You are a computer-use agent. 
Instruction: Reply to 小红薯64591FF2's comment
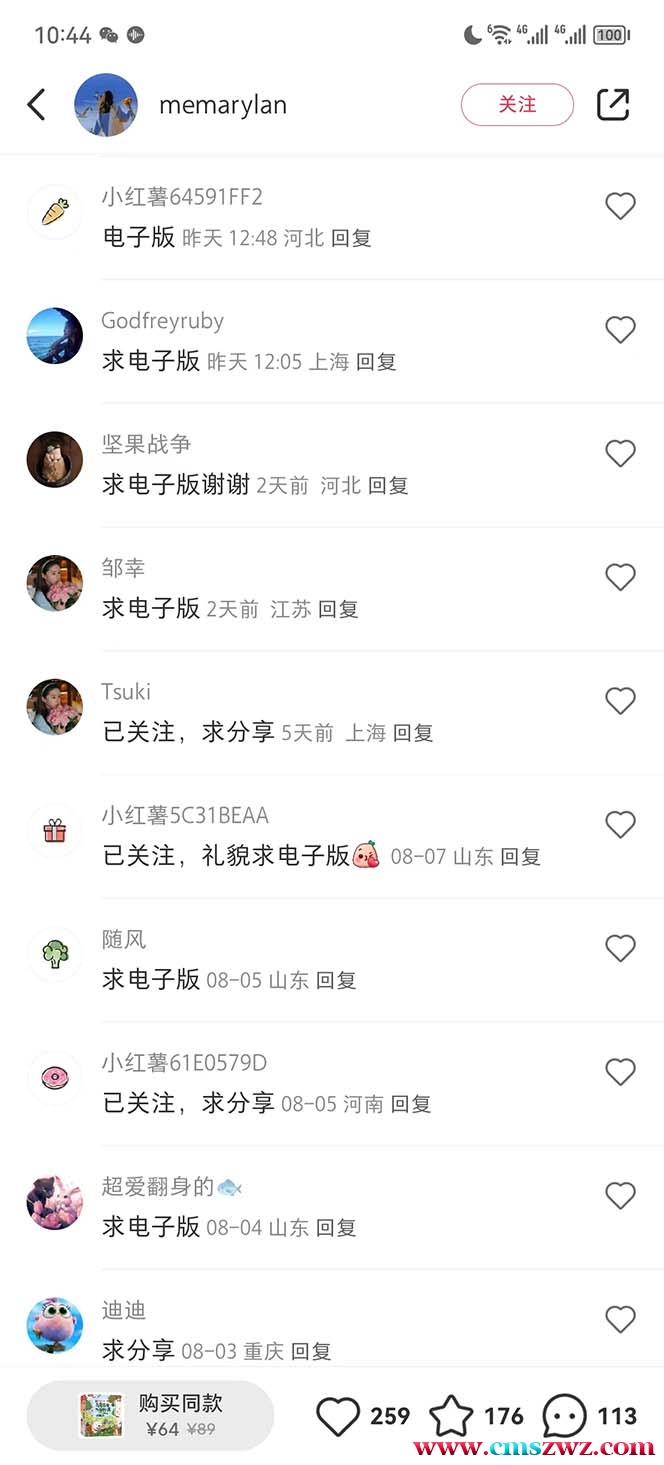coord(351,238)
